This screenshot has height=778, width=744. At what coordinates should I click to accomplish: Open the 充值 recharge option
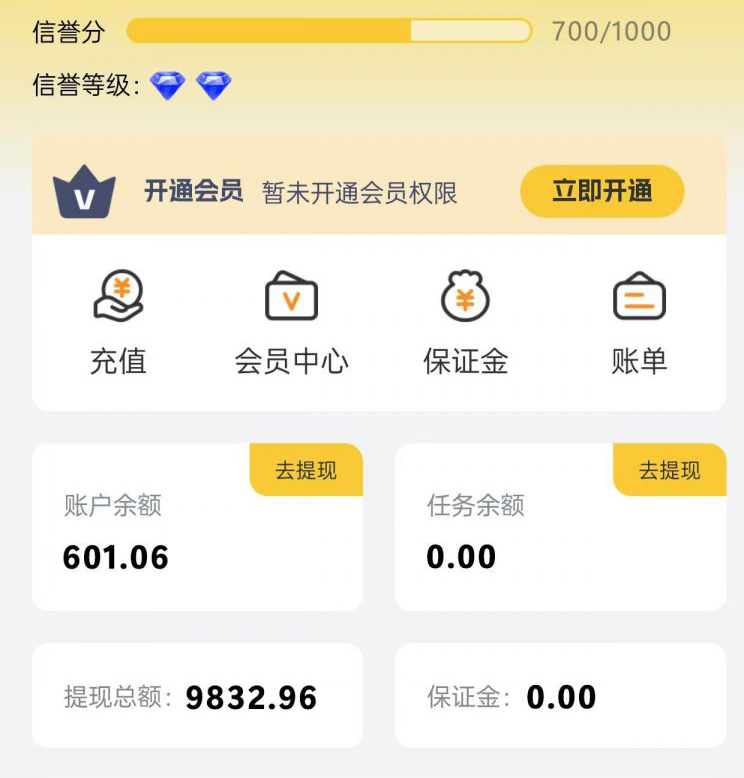coord(118,323)
